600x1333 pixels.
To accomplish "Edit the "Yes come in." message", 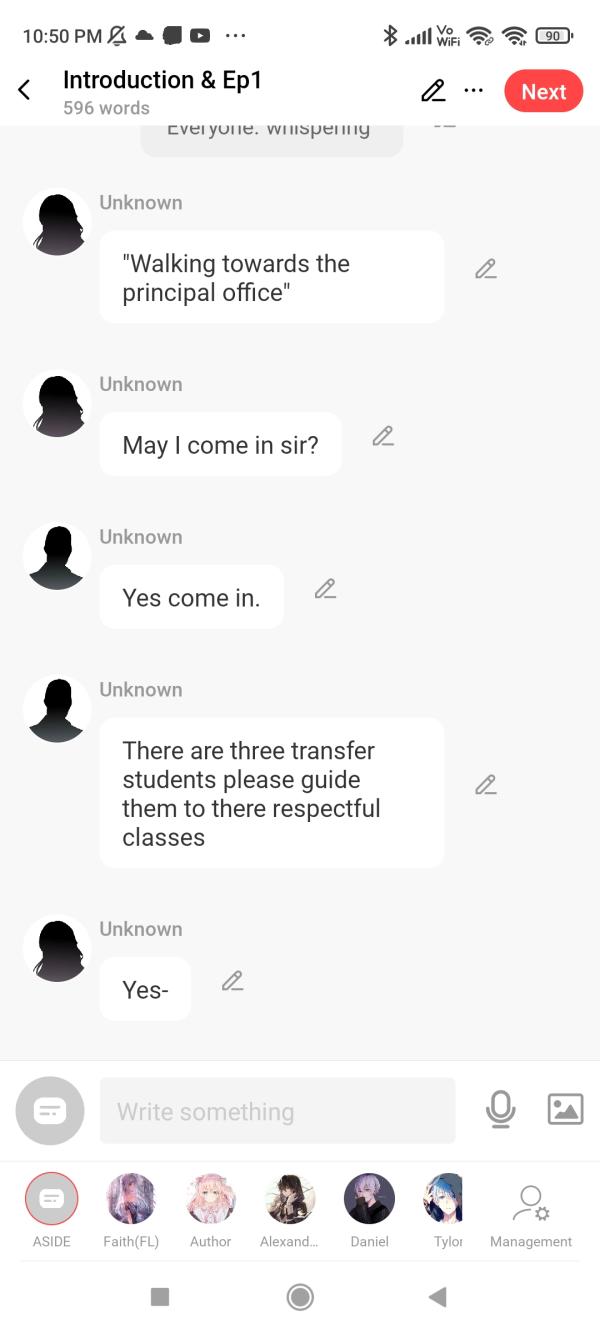I will tap(325, 589).
